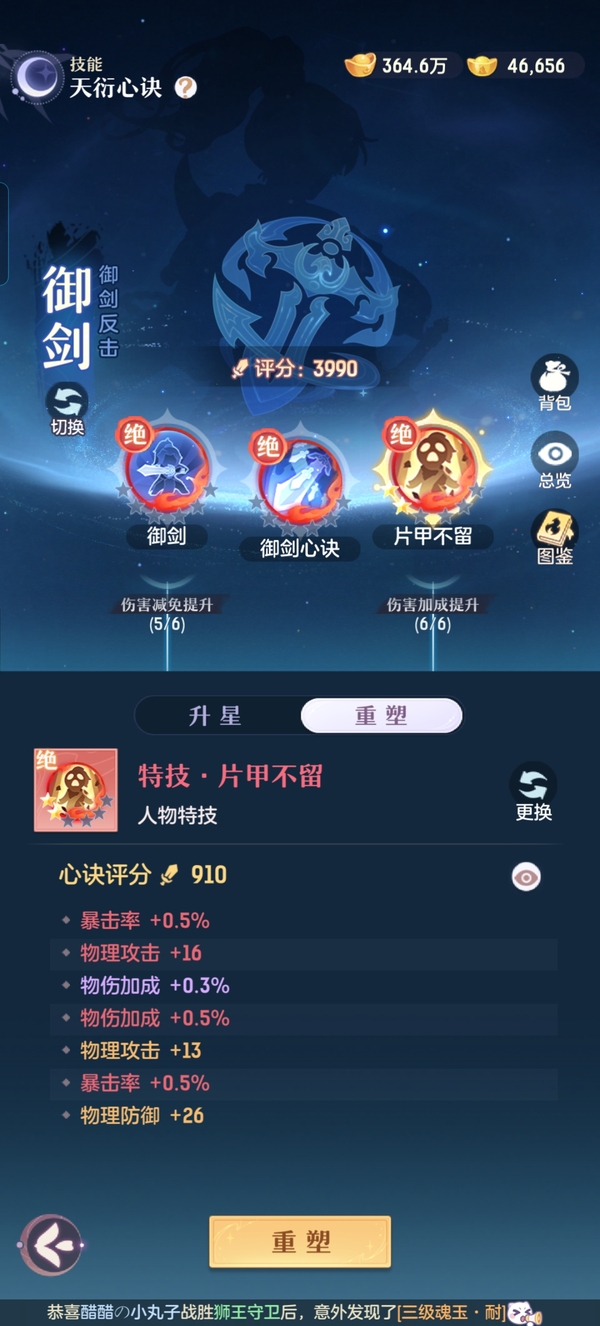Switch to the 升星 tab
Viewport: 600px width, 1326px height.
(215, 716)
